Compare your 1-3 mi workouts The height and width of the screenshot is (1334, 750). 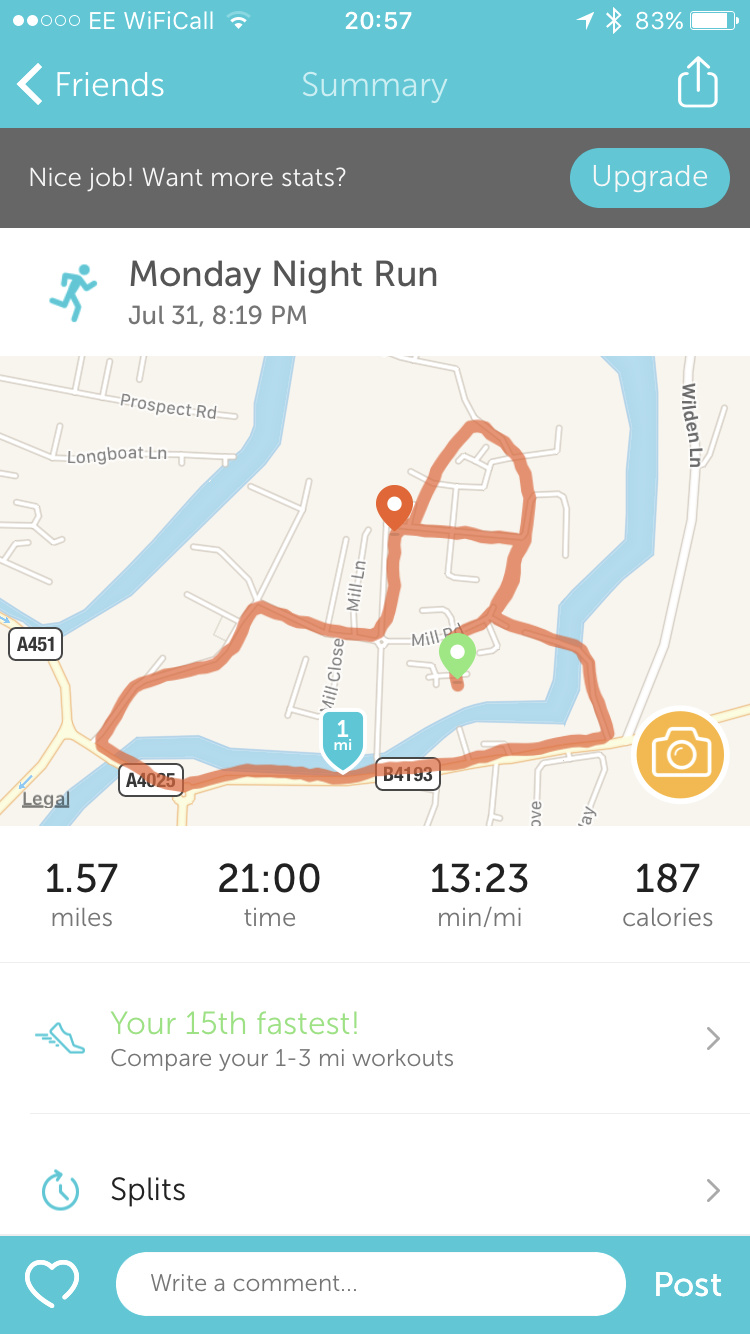(375, 1039)
